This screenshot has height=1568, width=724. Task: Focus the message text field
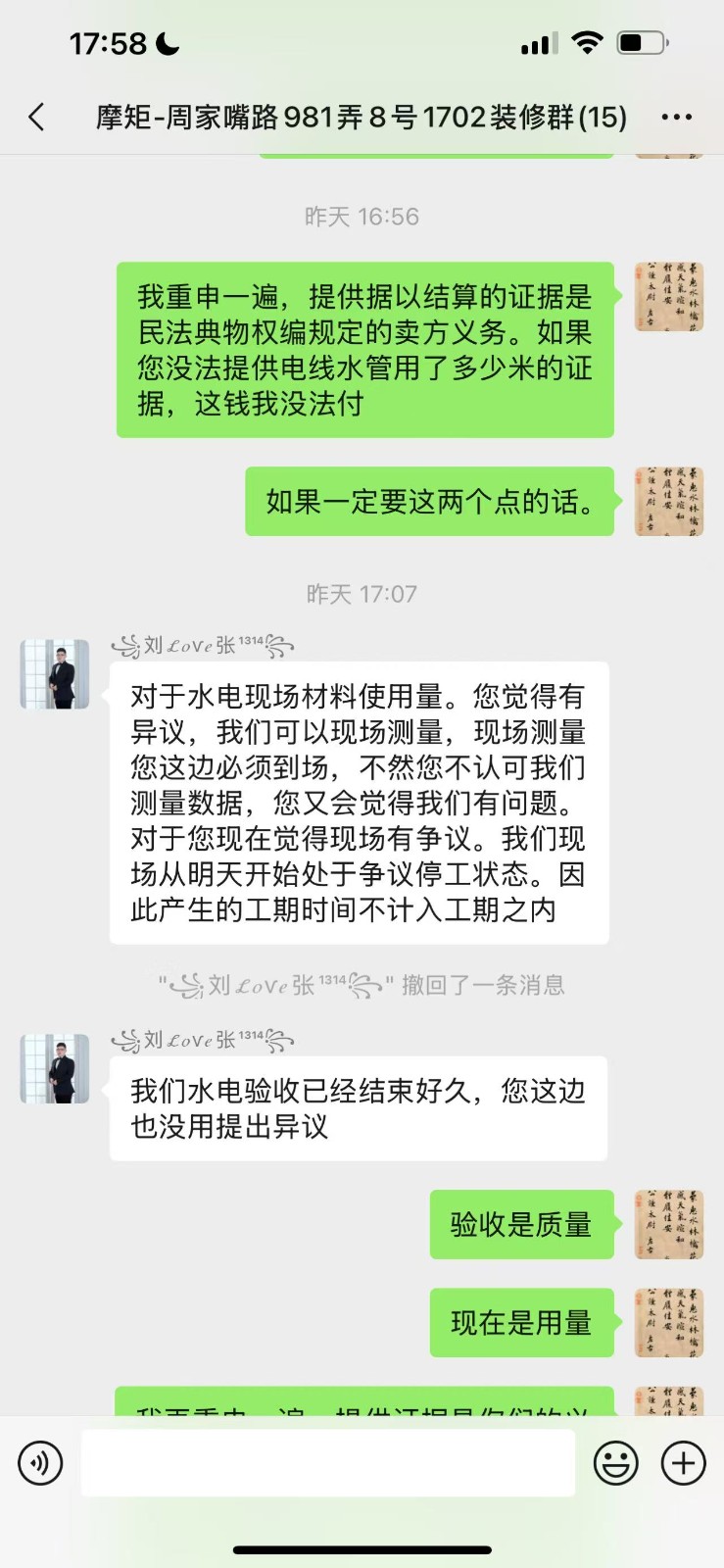(327, 1463)
